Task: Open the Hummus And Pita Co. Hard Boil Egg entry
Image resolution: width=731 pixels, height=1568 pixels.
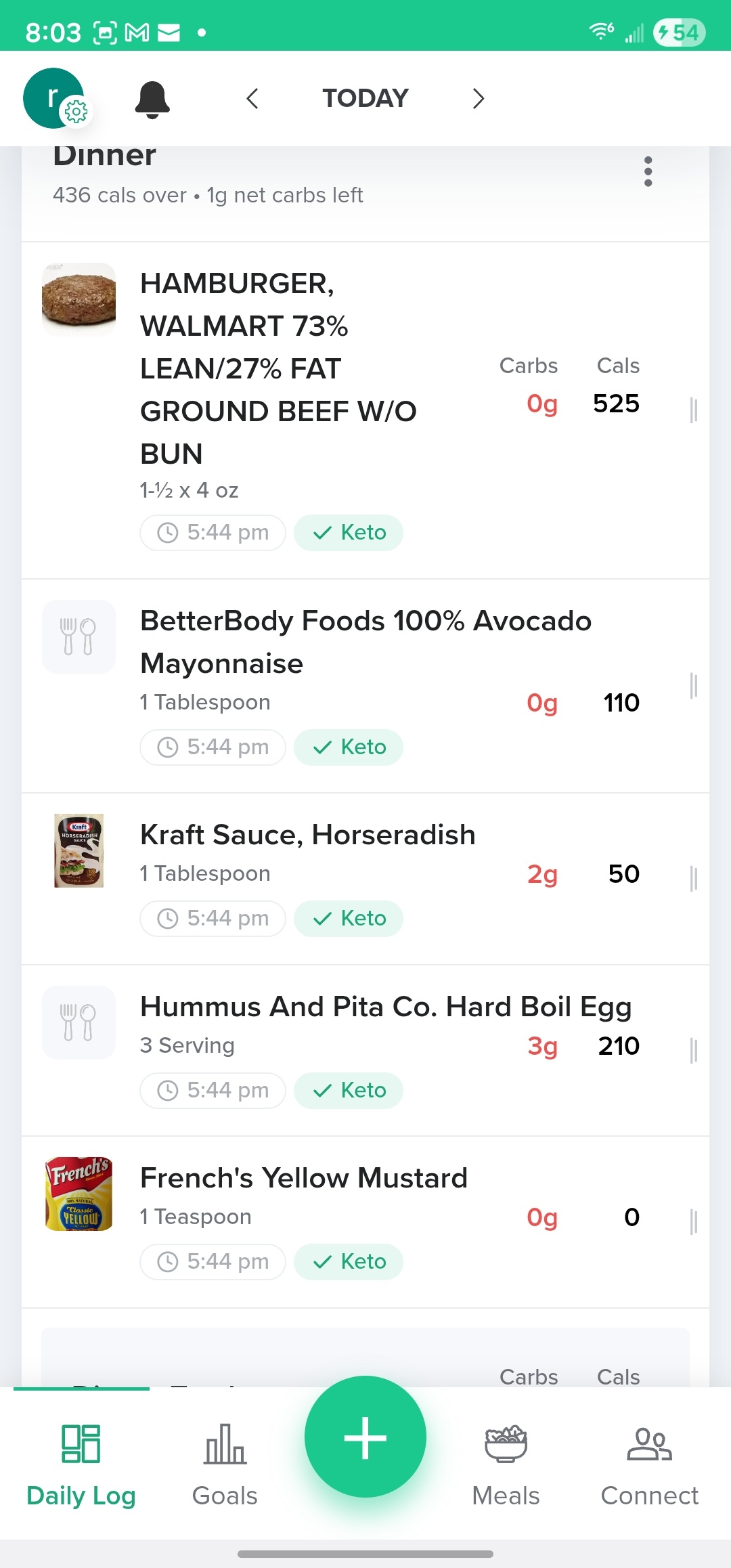Action: point(386,1007)
